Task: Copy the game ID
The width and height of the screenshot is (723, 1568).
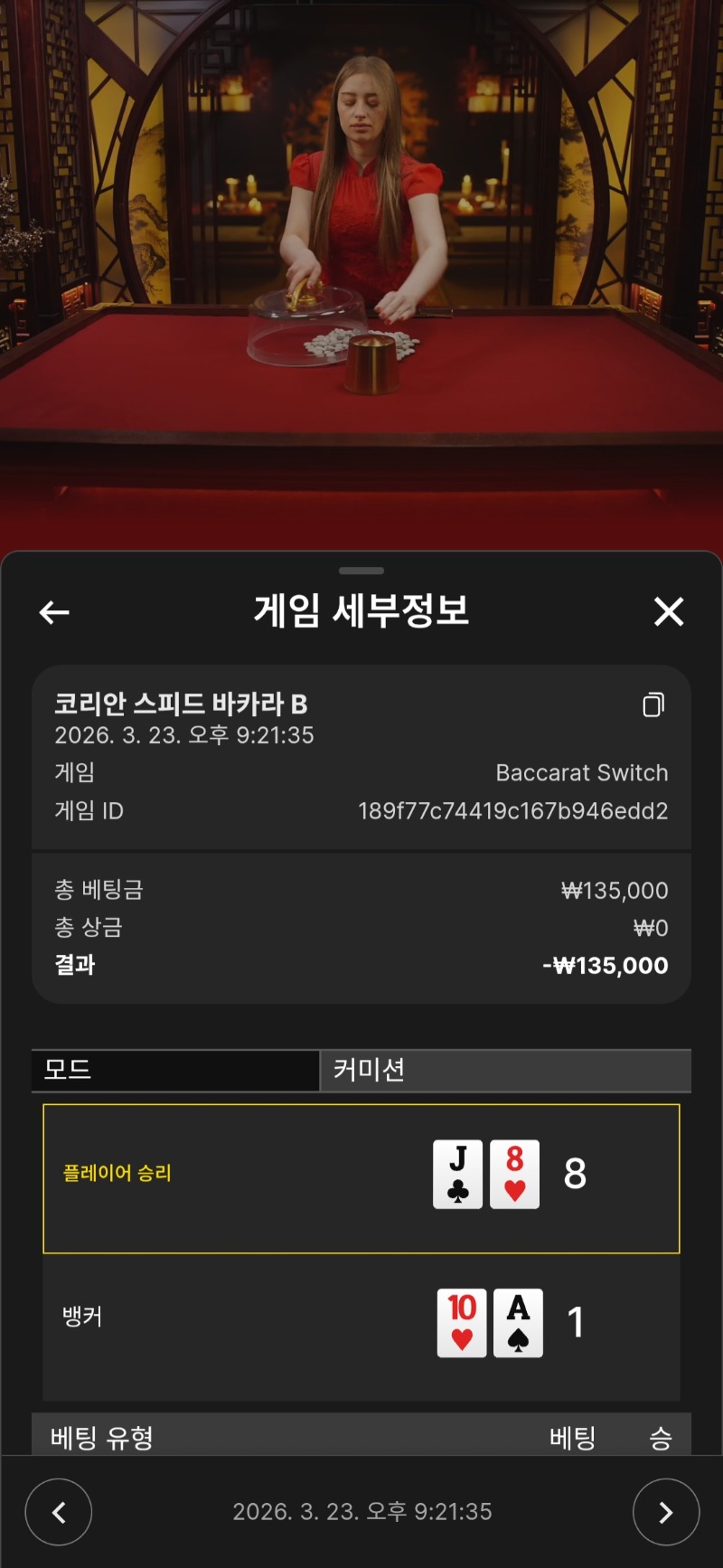Action: pos(653,704)
